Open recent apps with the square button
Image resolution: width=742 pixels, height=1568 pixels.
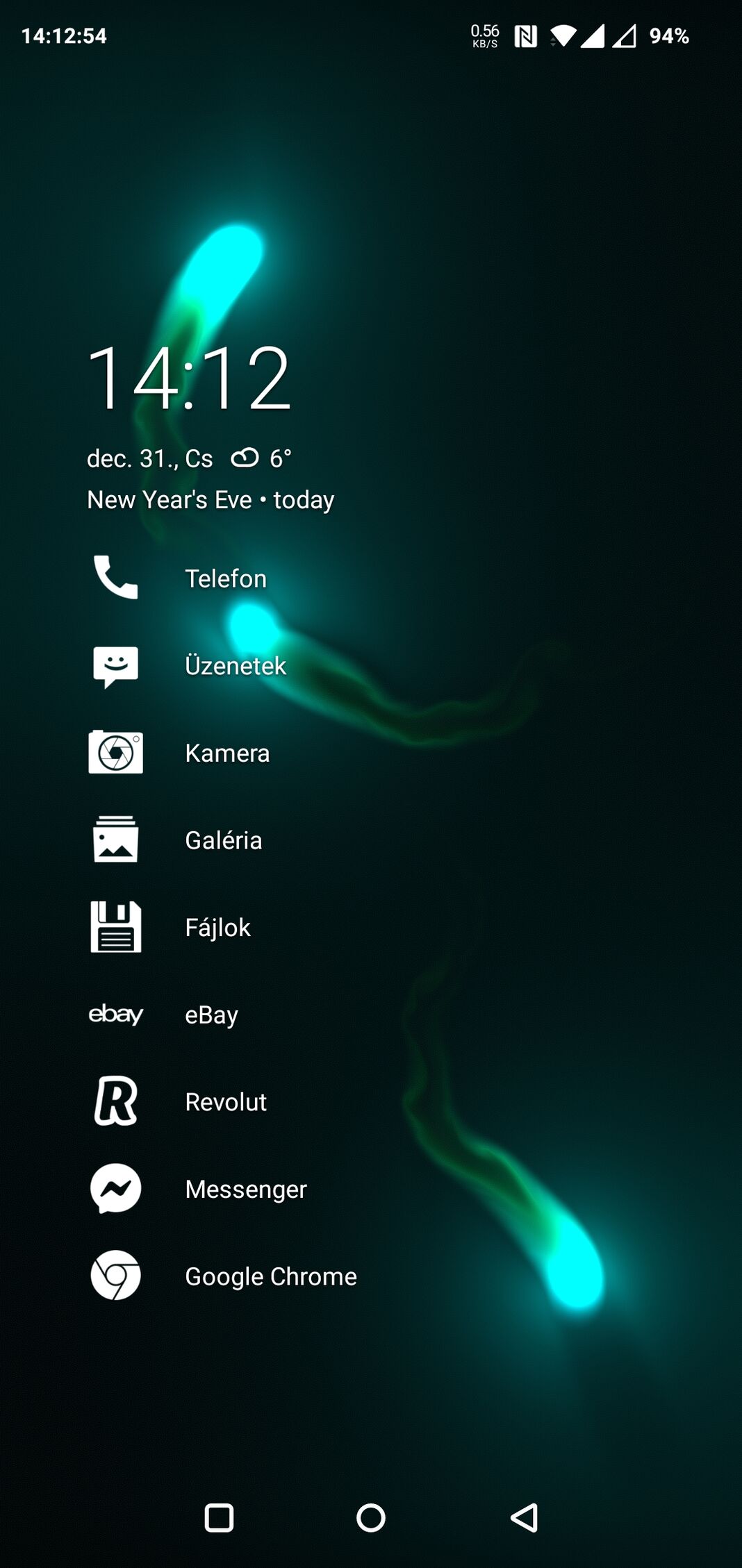pyautogui.click(x=219, y=1517)
